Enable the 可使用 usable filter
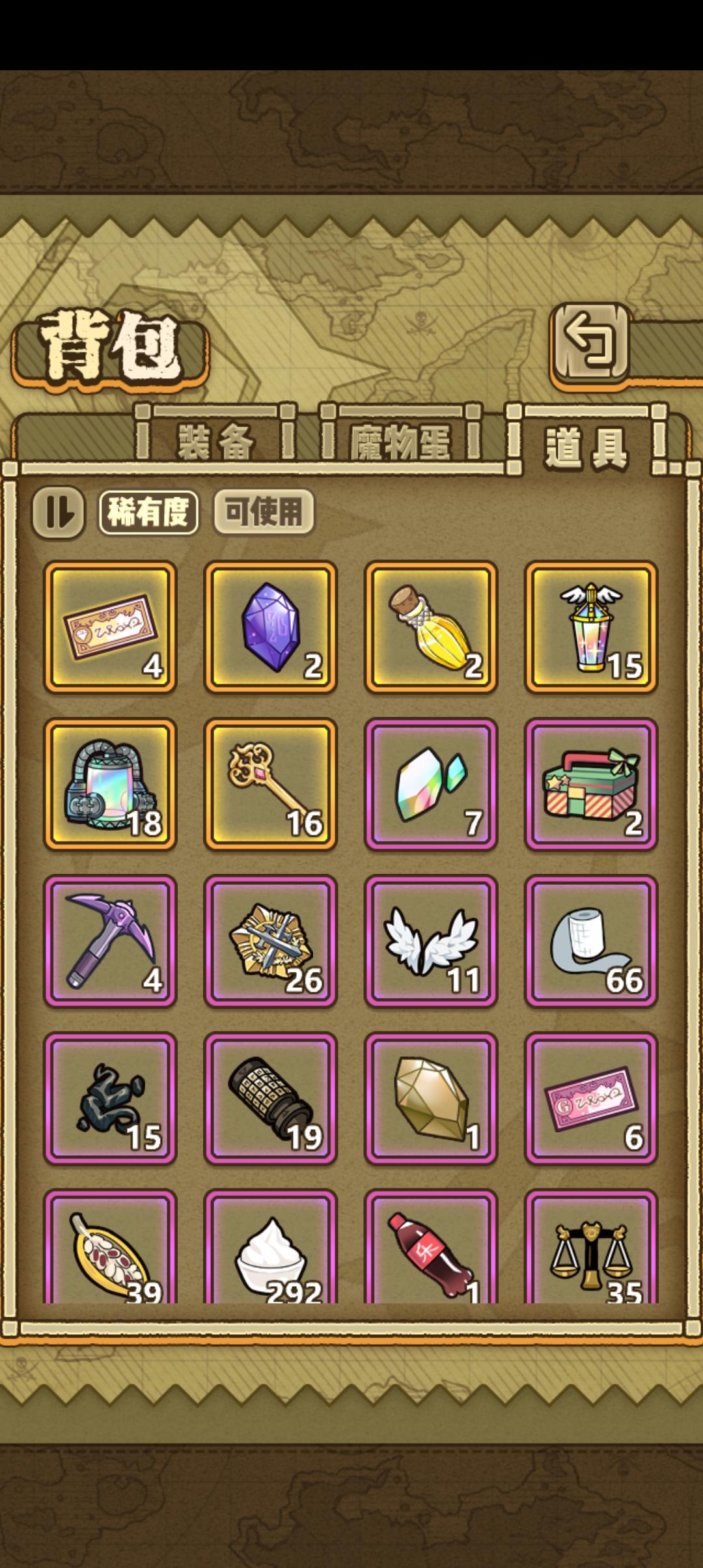 point(263,514)
